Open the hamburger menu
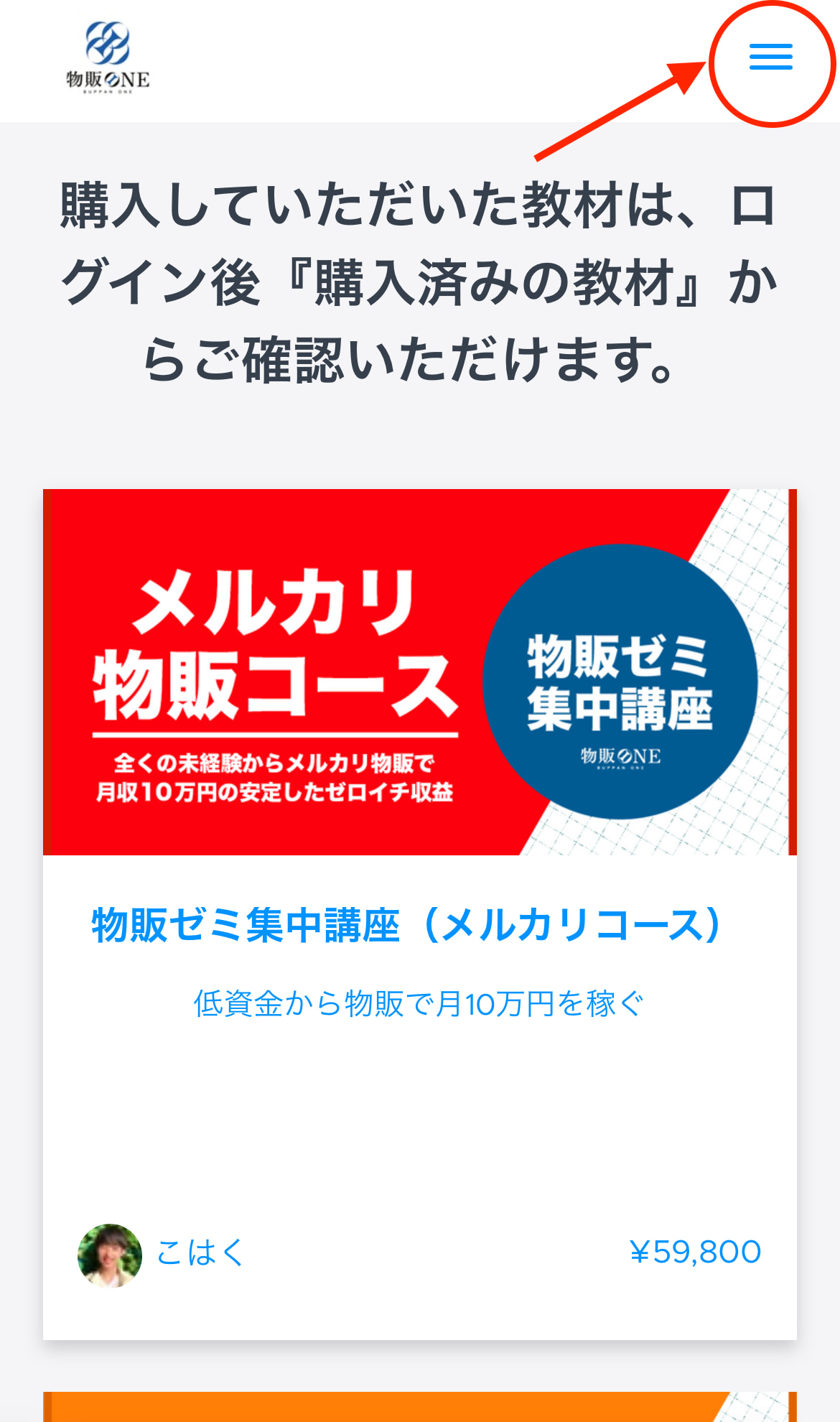The width and height of the screenshot is (840, 1422). pyautogui.click(x=770, y=57)
